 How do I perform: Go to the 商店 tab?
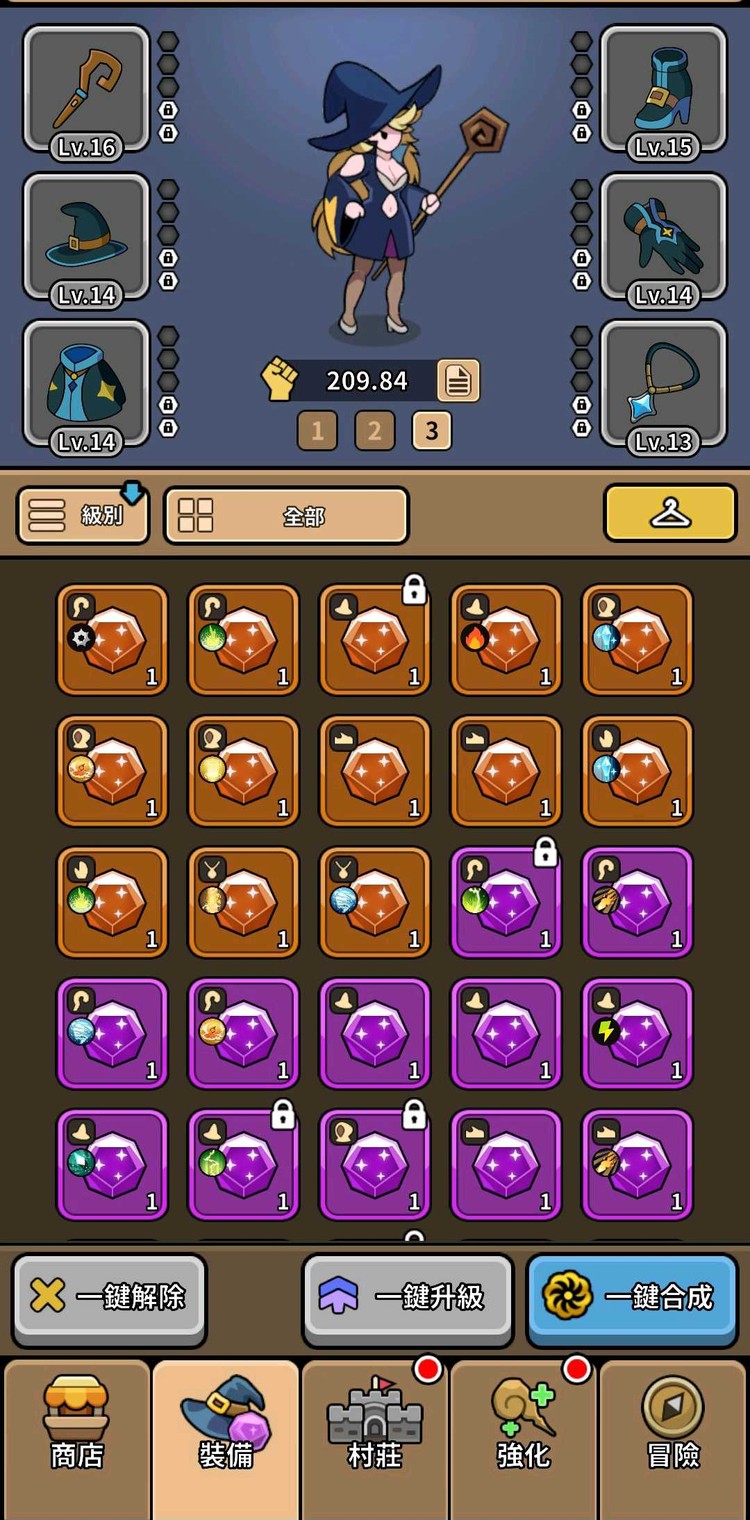[x=77, y=1437]
